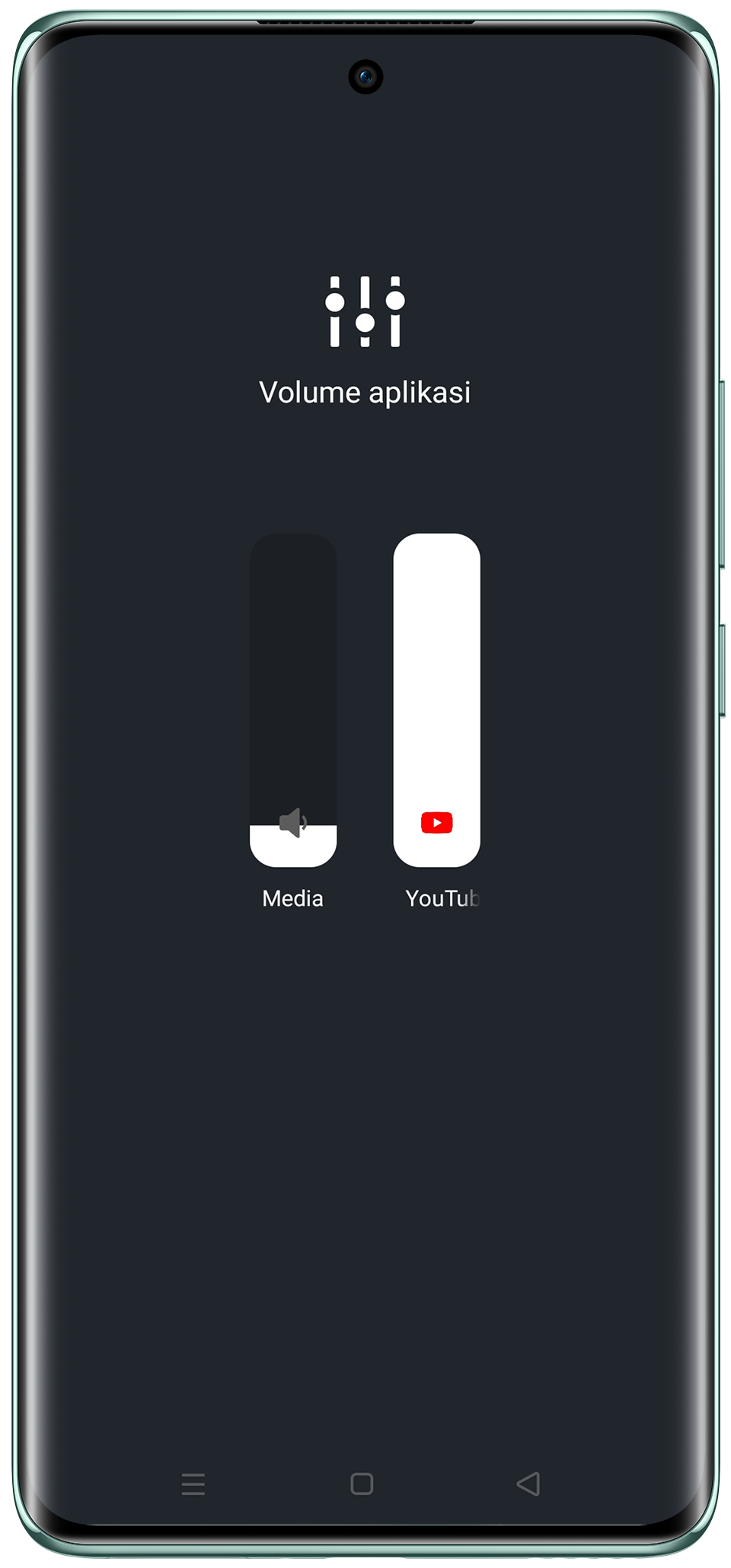Open the recent apps menu
This screenshot has width=731, height=1568.
[x=193, y=1484]
